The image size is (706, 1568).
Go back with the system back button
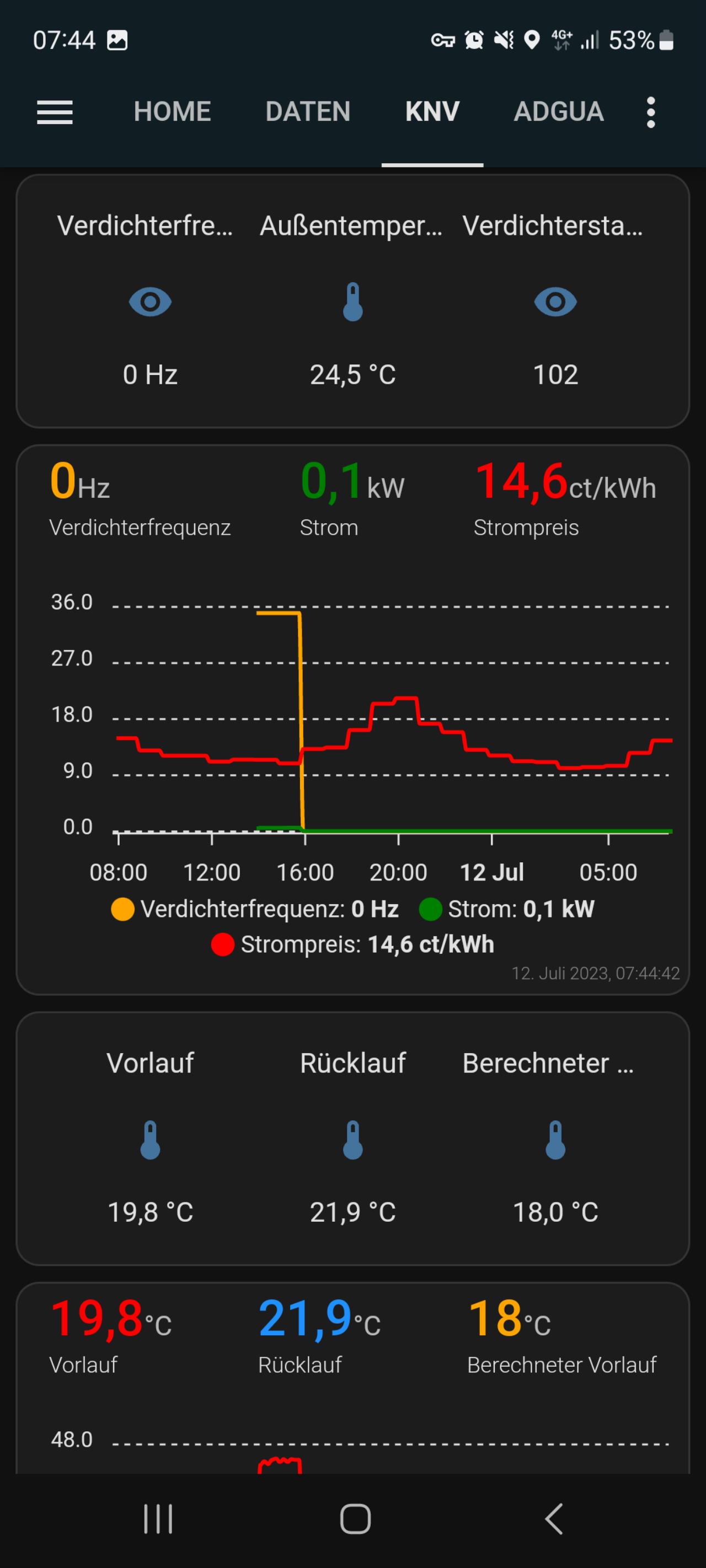[553, 1519]
